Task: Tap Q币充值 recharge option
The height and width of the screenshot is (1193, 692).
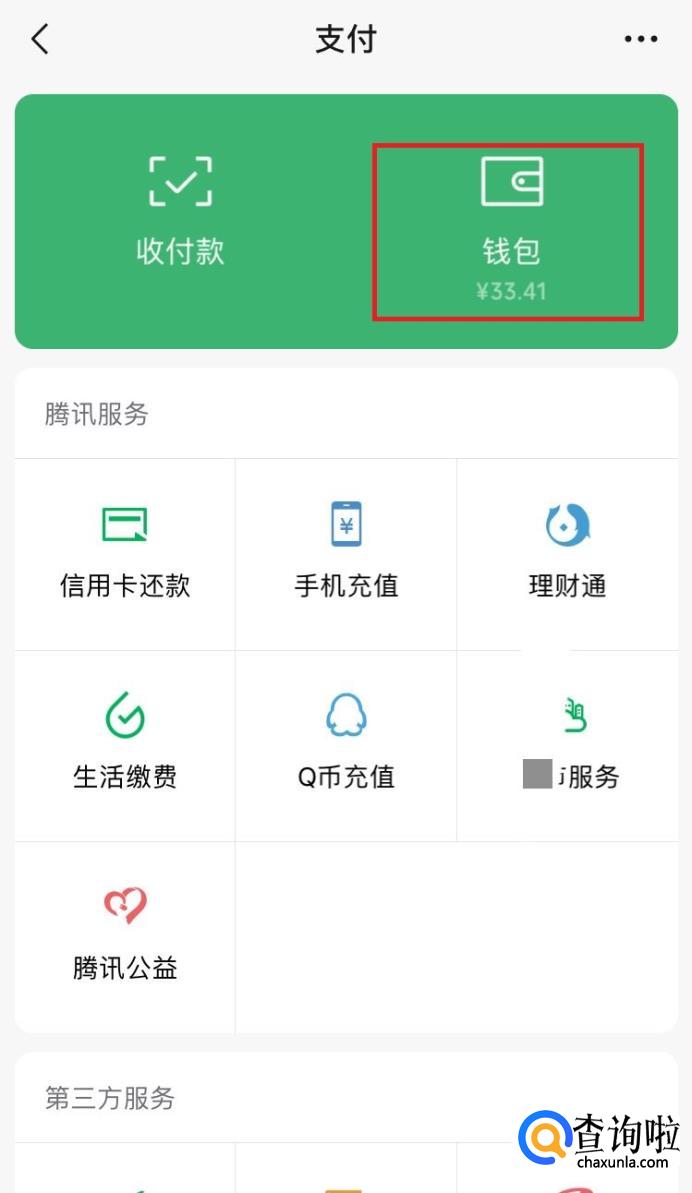Action: pyautogui.click(x=346, y=745)
